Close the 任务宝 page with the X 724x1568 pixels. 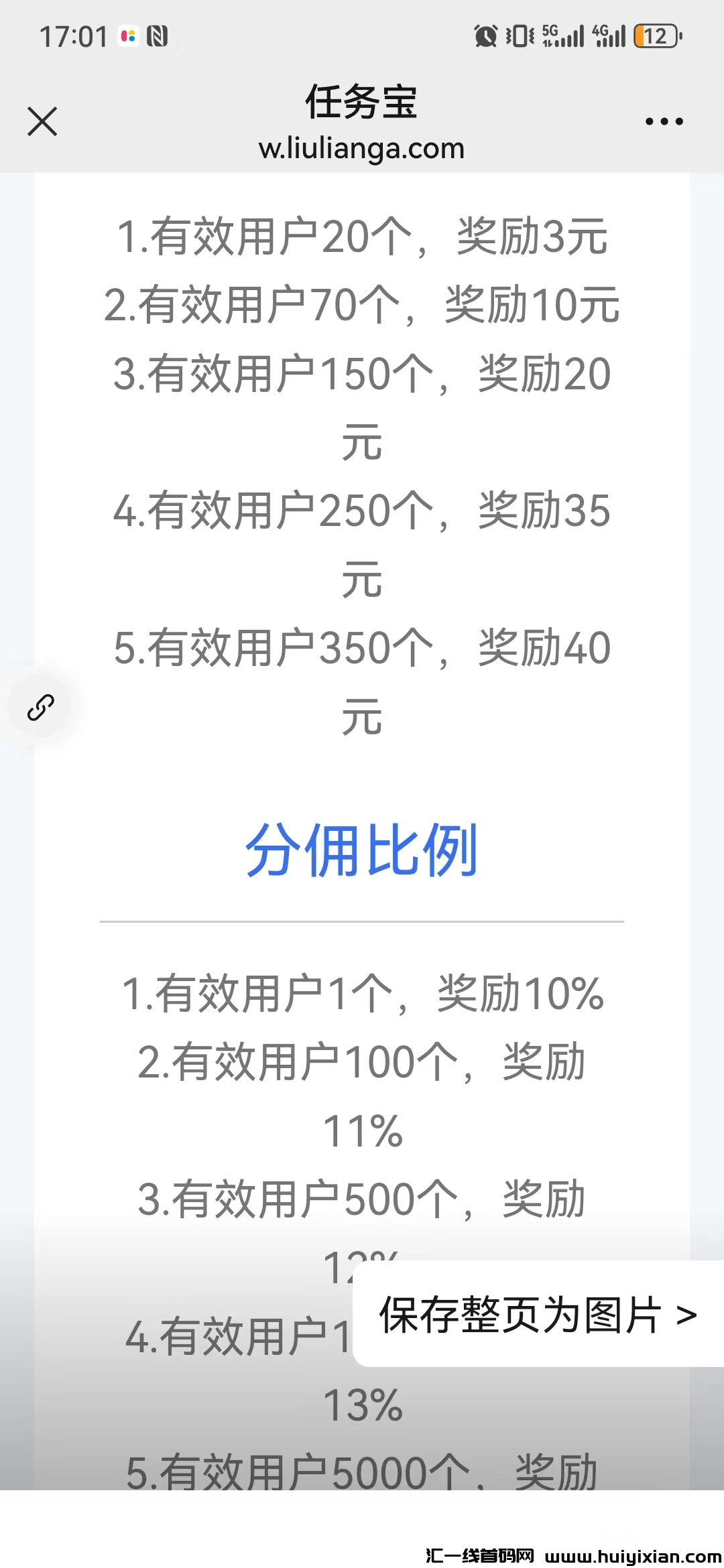pyautogui.click(x=42, y=122)
